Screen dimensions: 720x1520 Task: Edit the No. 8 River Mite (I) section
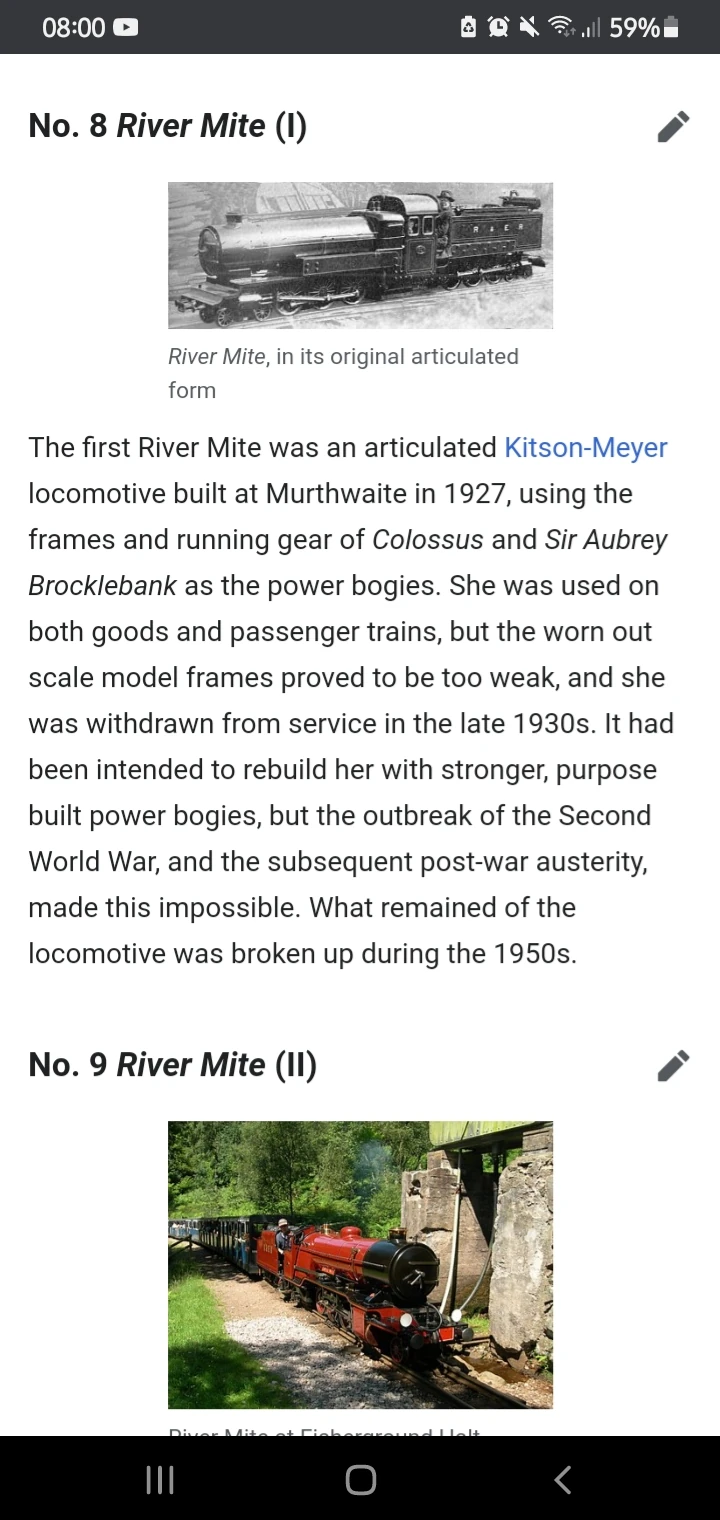(673, 127)
